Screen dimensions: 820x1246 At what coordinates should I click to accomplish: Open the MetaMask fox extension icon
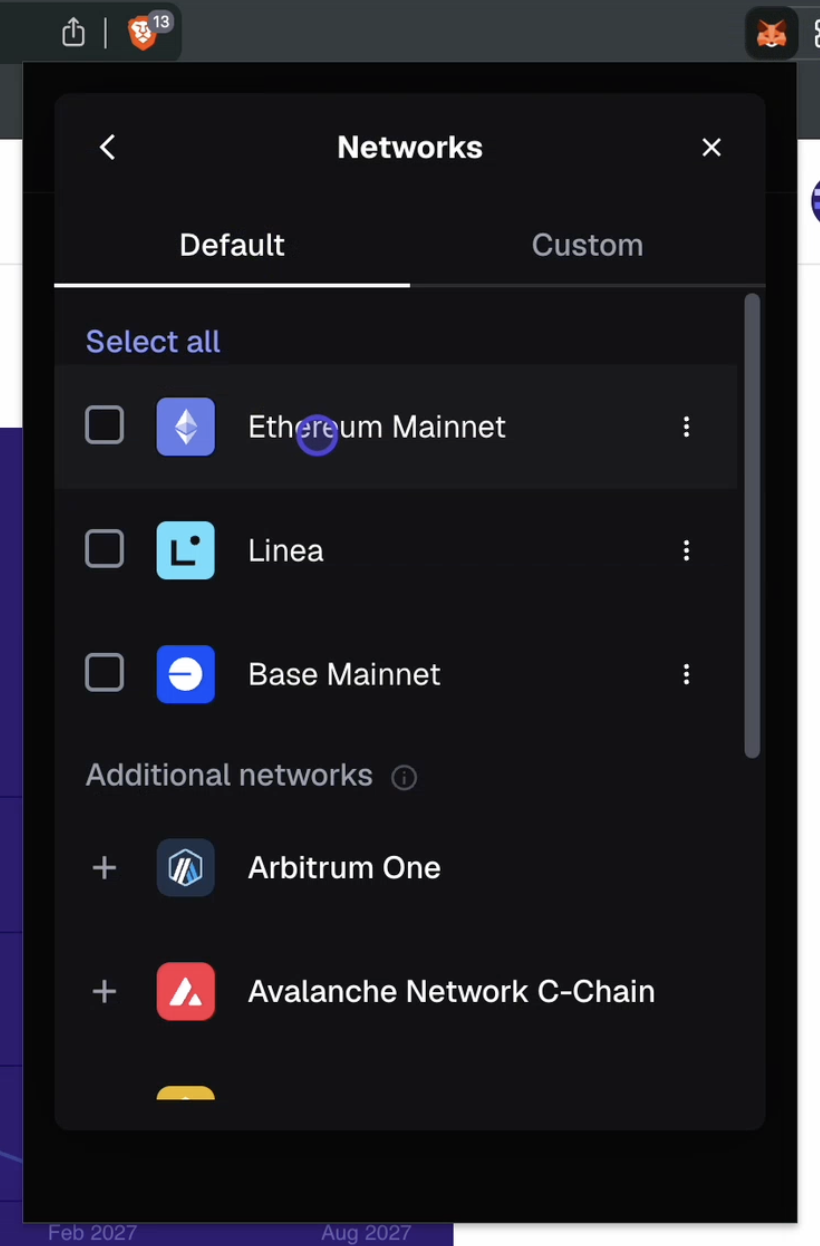(x=771, y=35)
